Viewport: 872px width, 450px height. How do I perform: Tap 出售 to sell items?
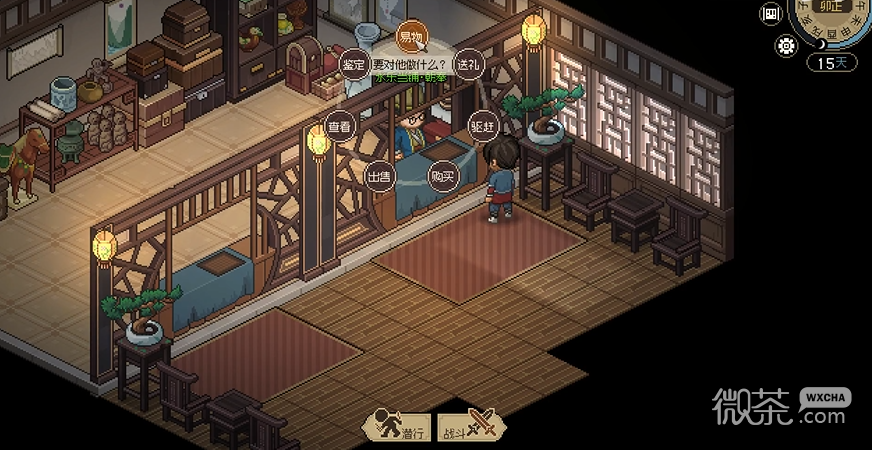379,176
